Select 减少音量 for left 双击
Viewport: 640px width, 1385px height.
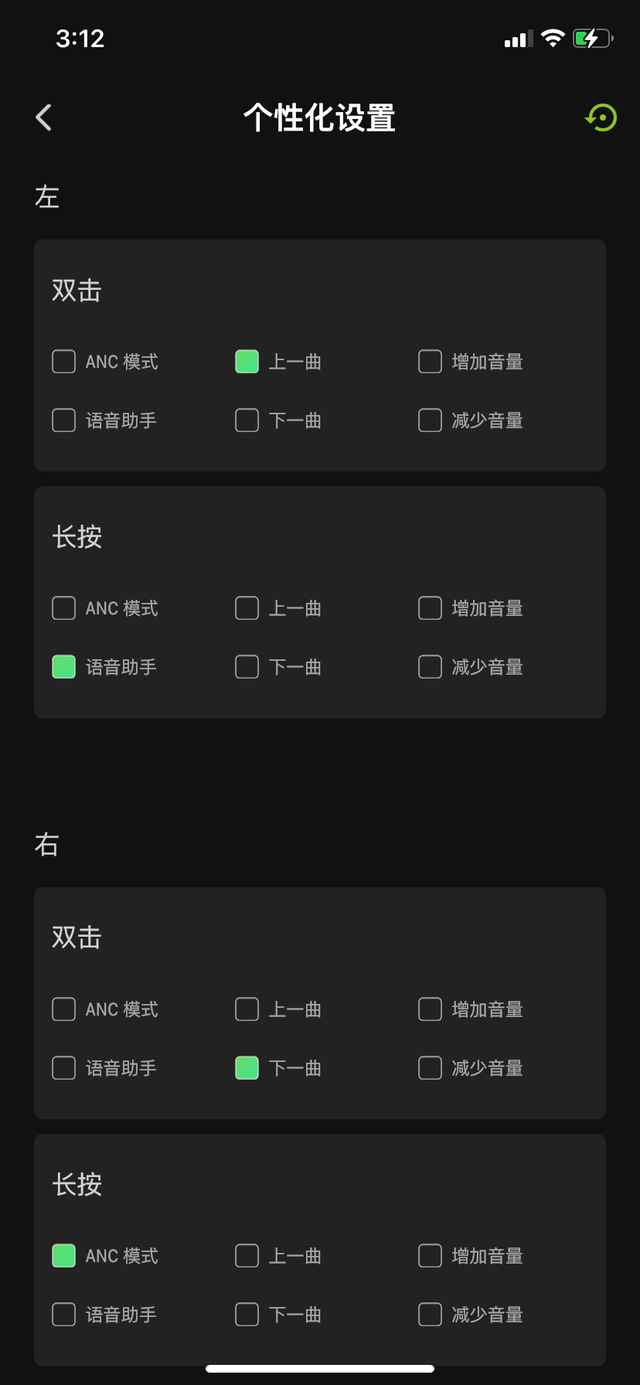[x=430, y=420]
